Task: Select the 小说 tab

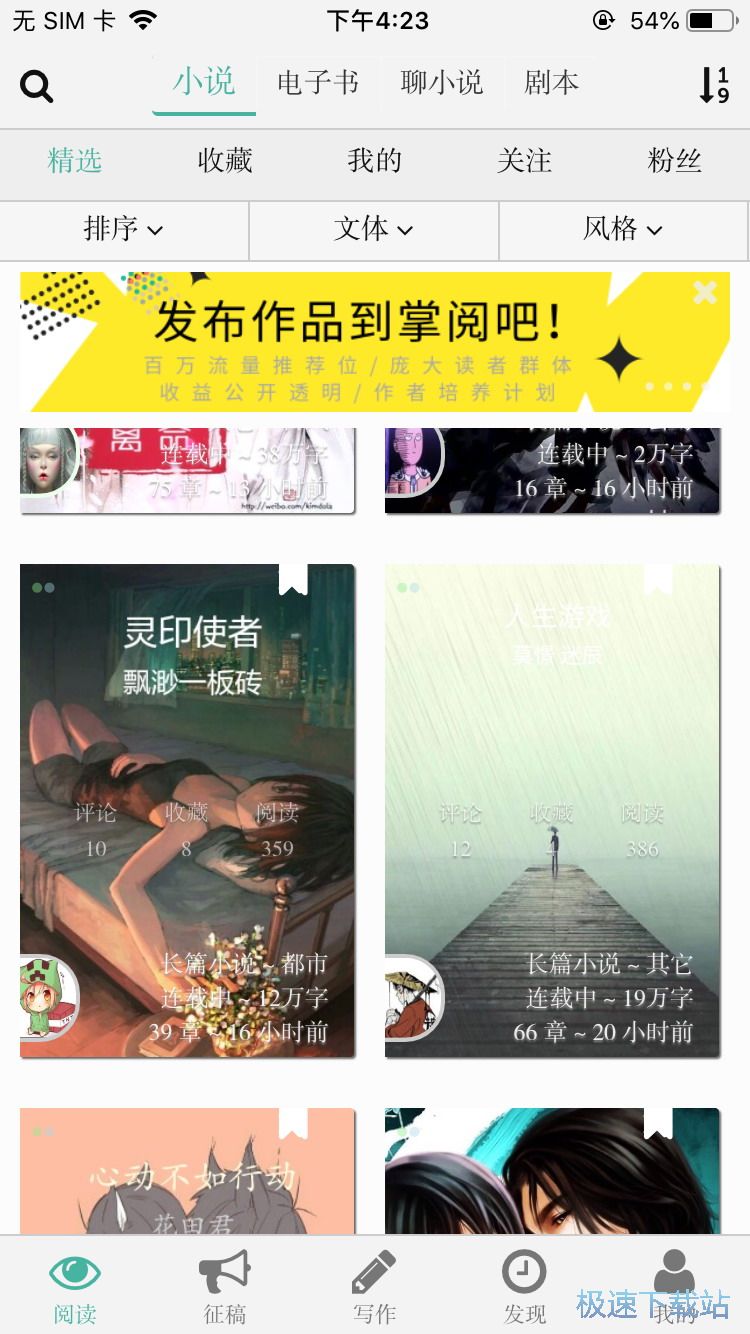Action: pos(204,83)
